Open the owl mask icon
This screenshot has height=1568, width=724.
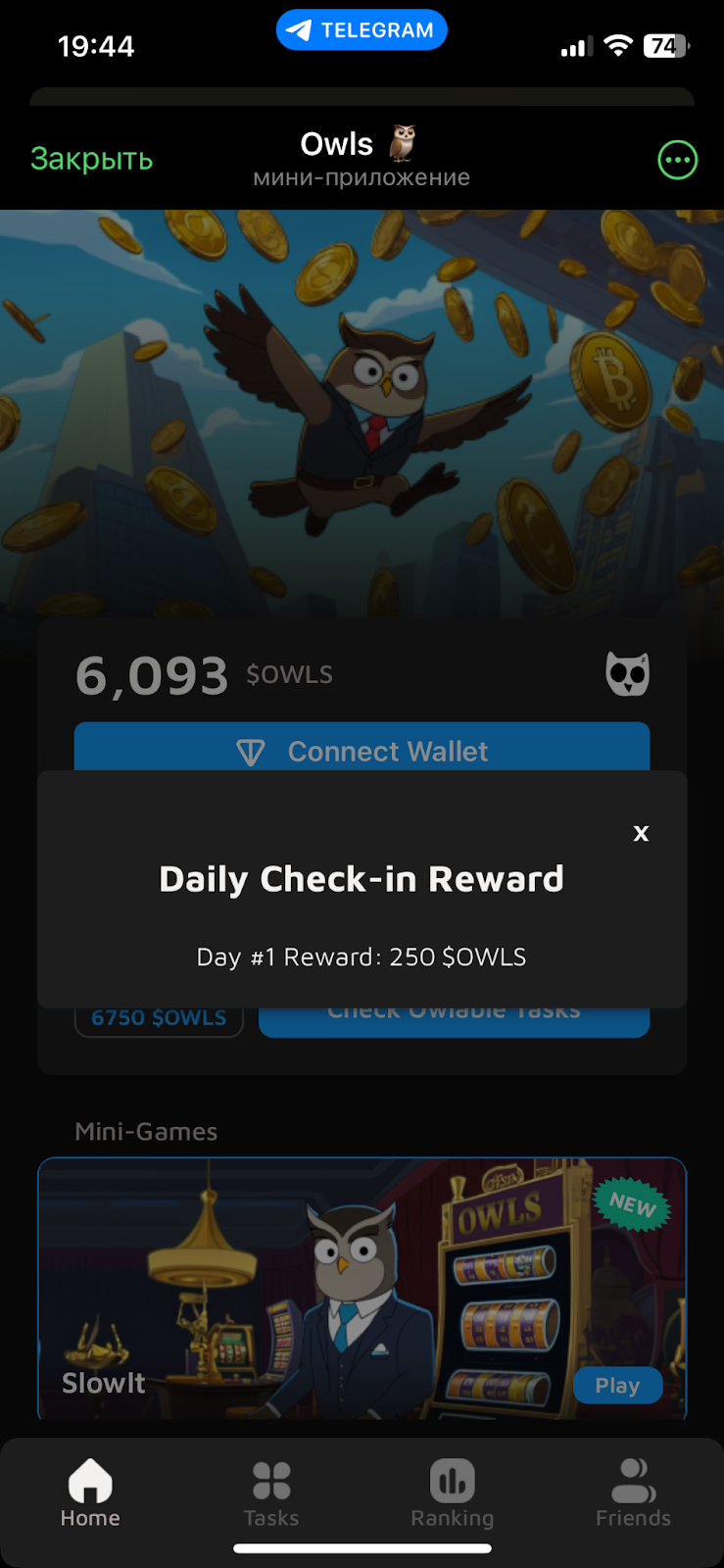tap(627, 674)
